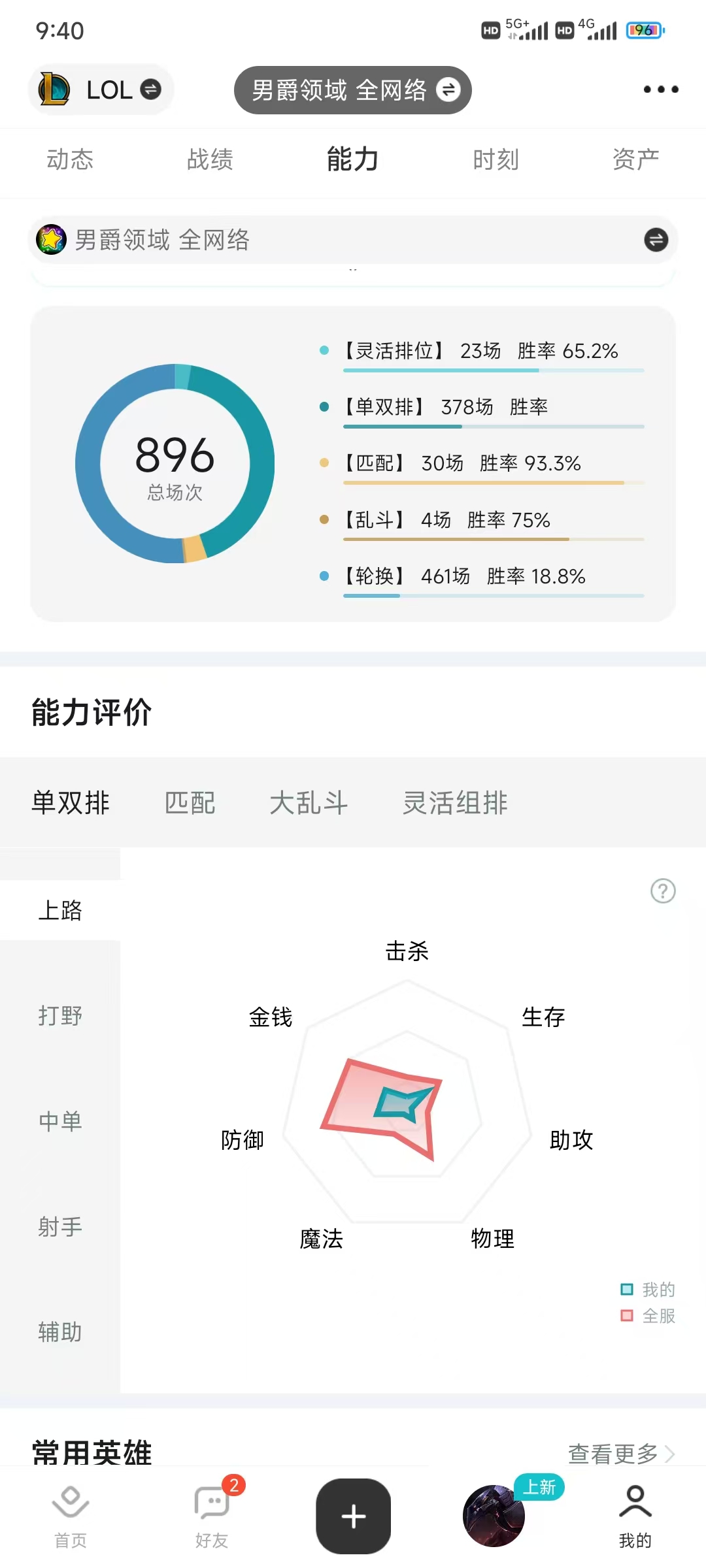Open the radar chart help question mark
Viewport: 706px width, 1568px height.
pos(663,890)
